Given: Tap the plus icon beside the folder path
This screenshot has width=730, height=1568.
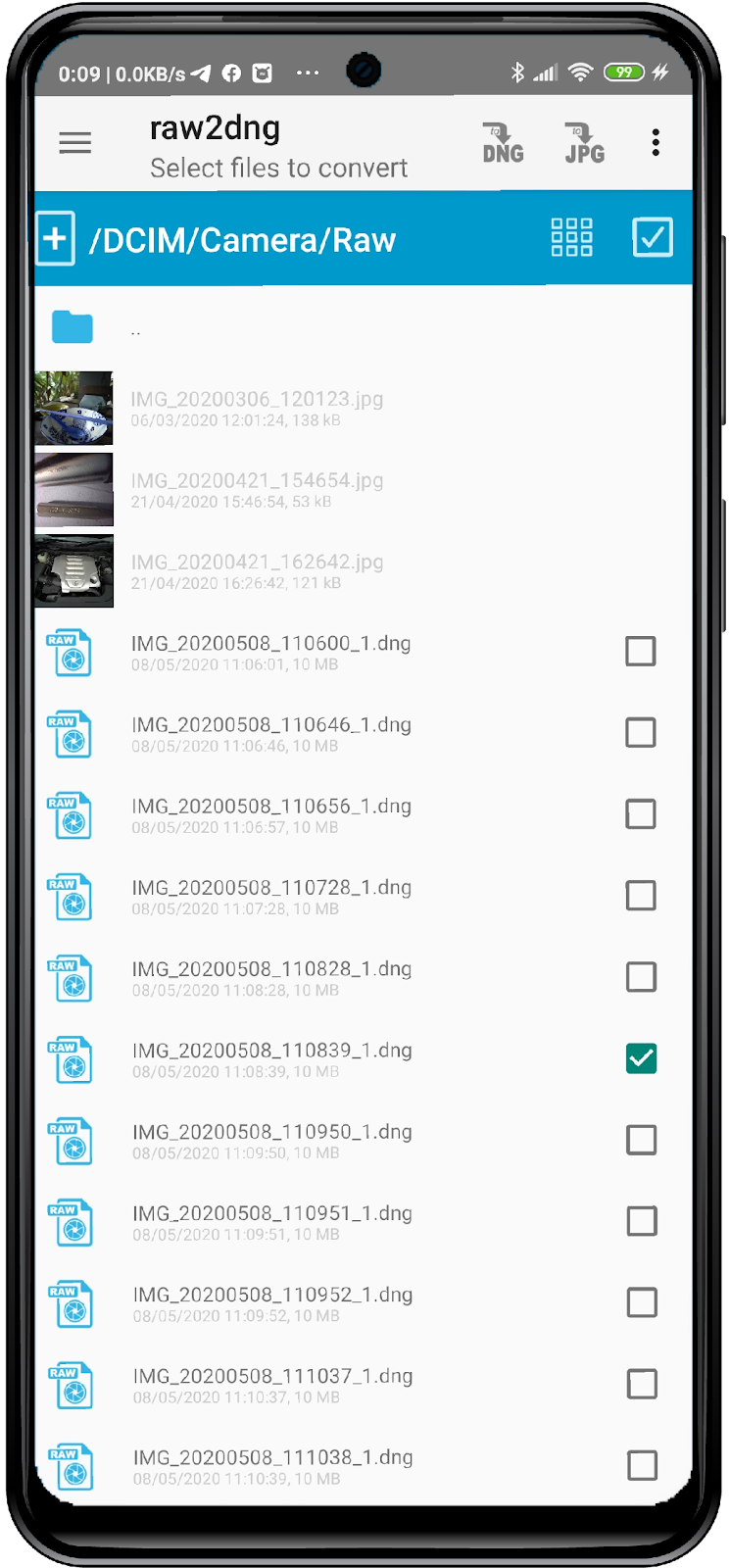Looking at the screenshot, I should (x=56, y=238).
